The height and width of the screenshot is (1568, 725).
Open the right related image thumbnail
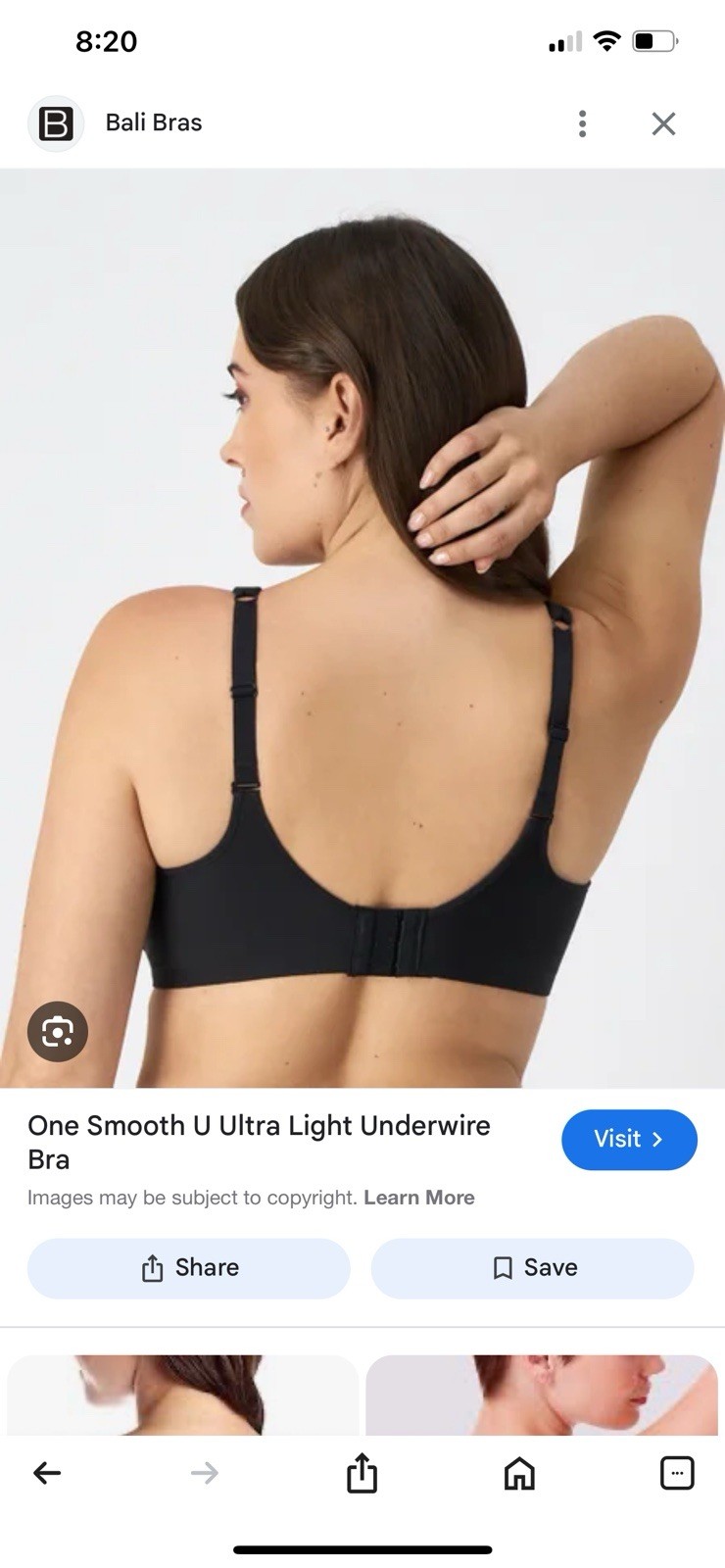pos(542,1396)
